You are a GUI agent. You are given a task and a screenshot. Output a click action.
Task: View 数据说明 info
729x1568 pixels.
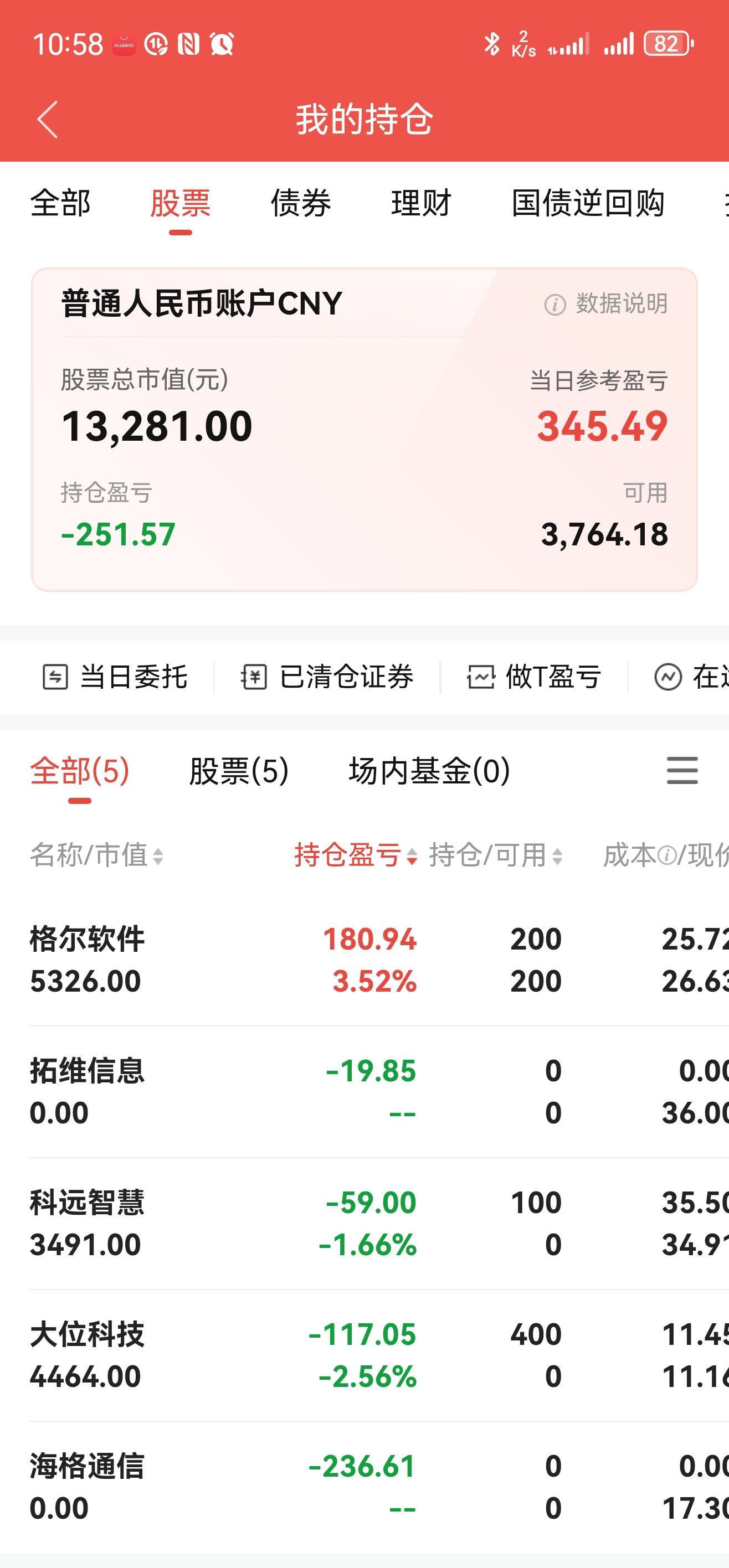(607, 303)
